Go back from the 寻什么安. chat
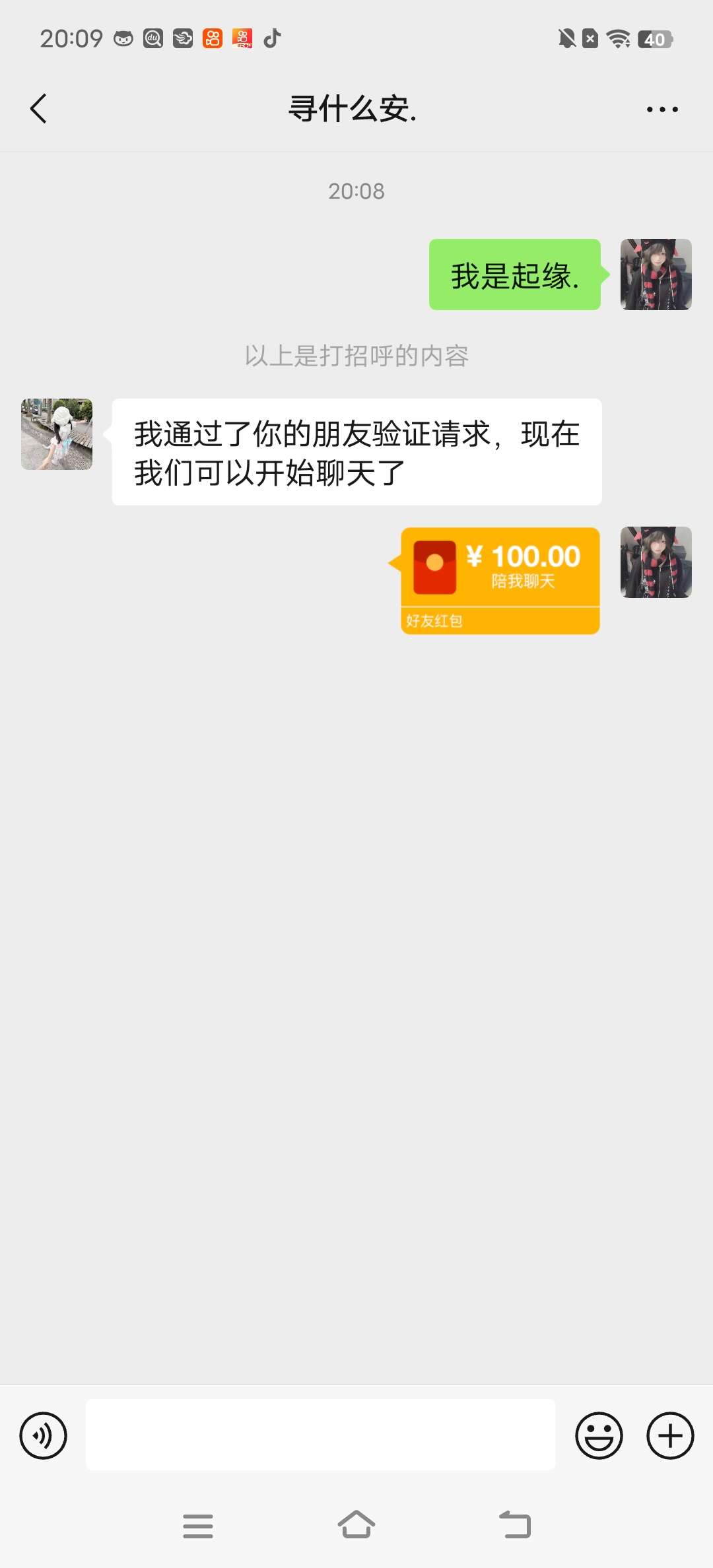Viewport: 713px width, 1568px height. [x=39, y=109]
